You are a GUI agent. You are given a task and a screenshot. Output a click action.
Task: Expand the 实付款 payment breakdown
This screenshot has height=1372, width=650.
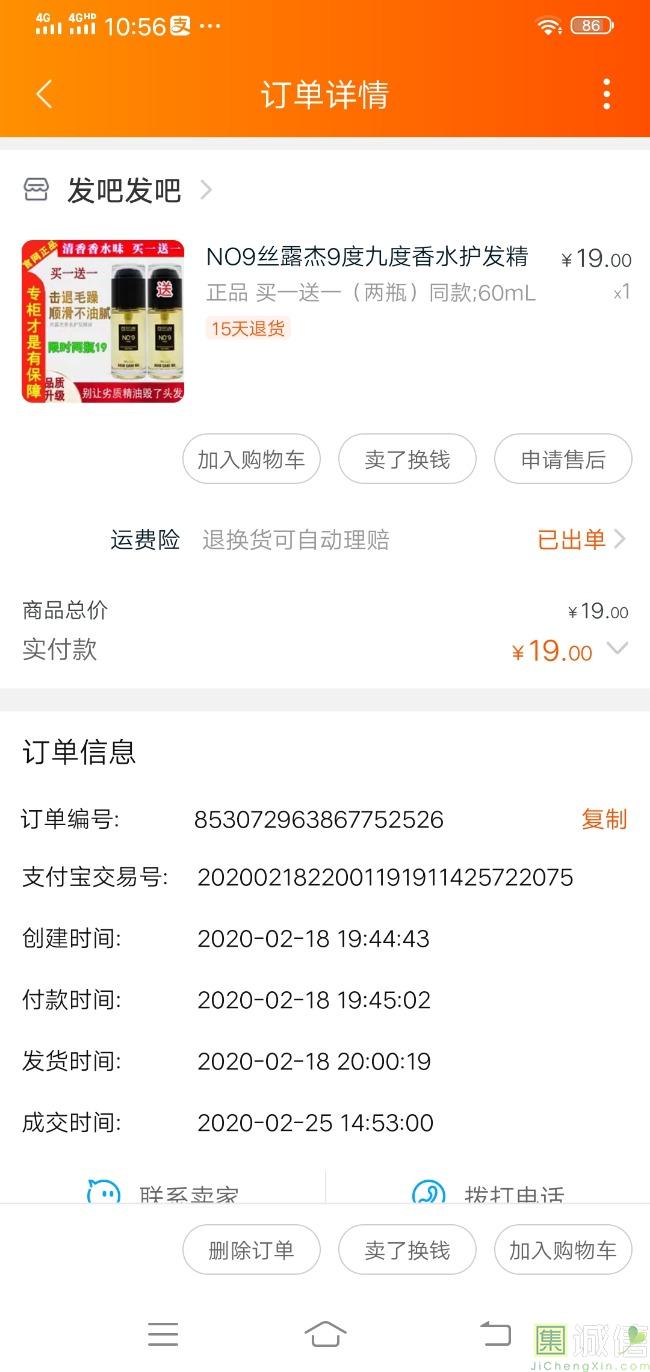[618, 649]
